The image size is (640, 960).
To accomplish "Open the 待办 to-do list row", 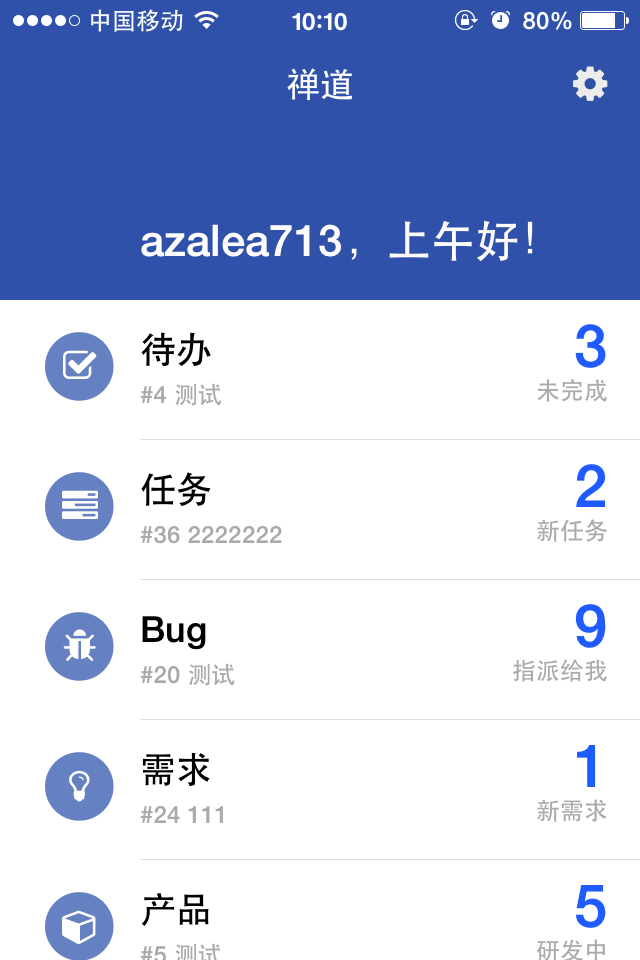I will [320, 369].
